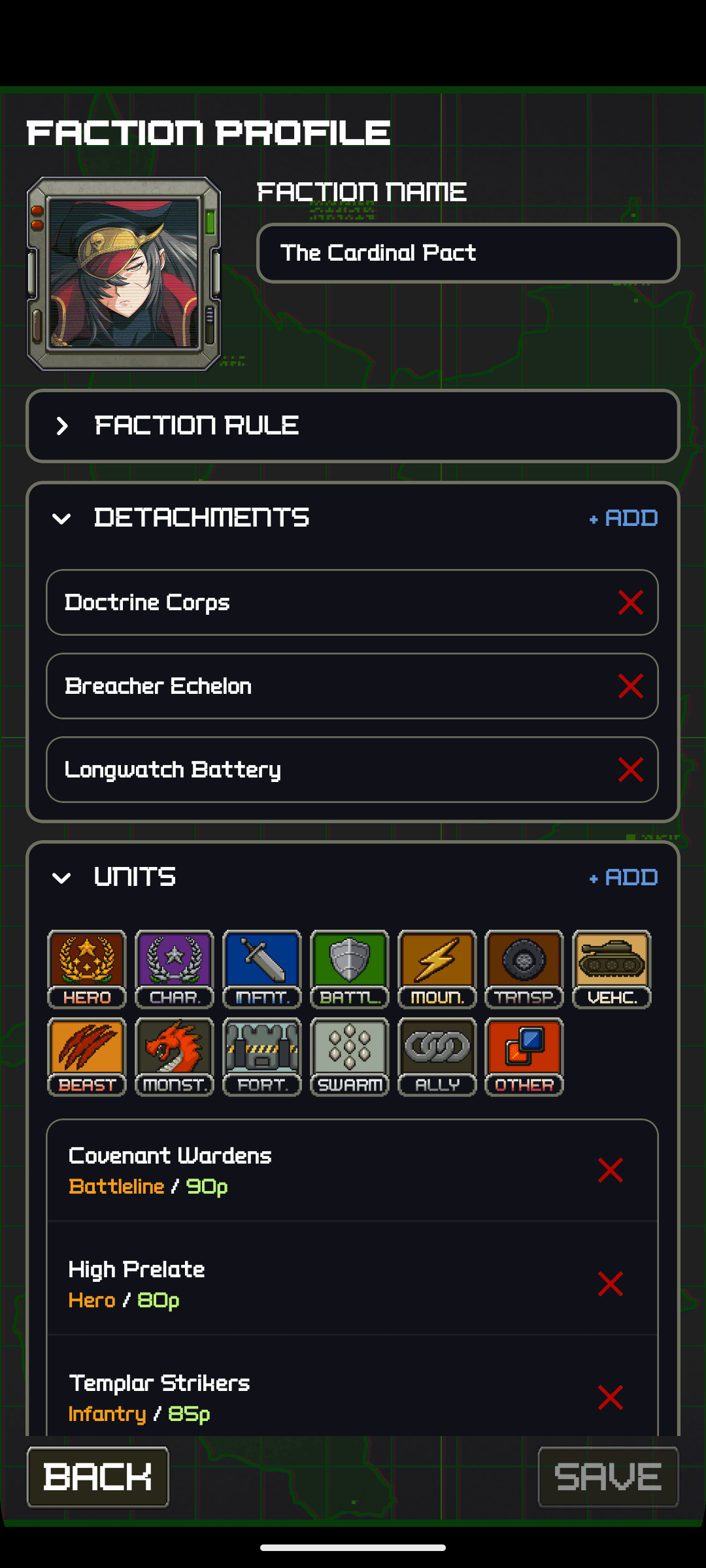Edit The Cardinal Pact faction name field
The image size is (706, 1568).
coord(467,253)
